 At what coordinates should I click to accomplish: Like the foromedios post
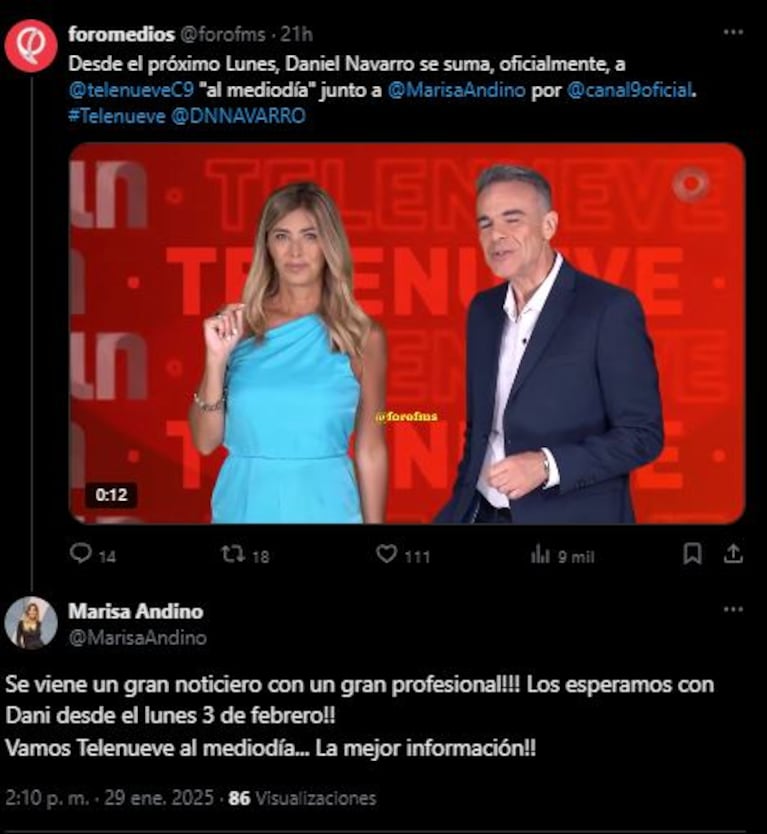coord(387,554)
